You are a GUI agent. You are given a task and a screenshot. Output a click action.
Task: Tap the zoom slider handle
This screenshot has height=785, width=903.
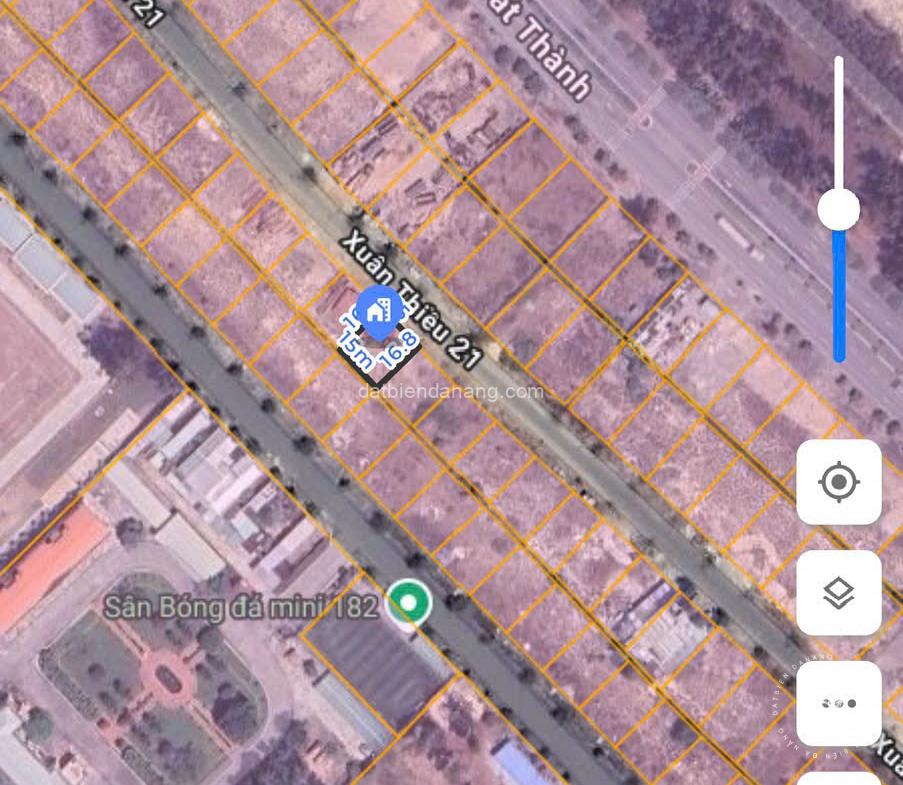(x=838, y=210)
